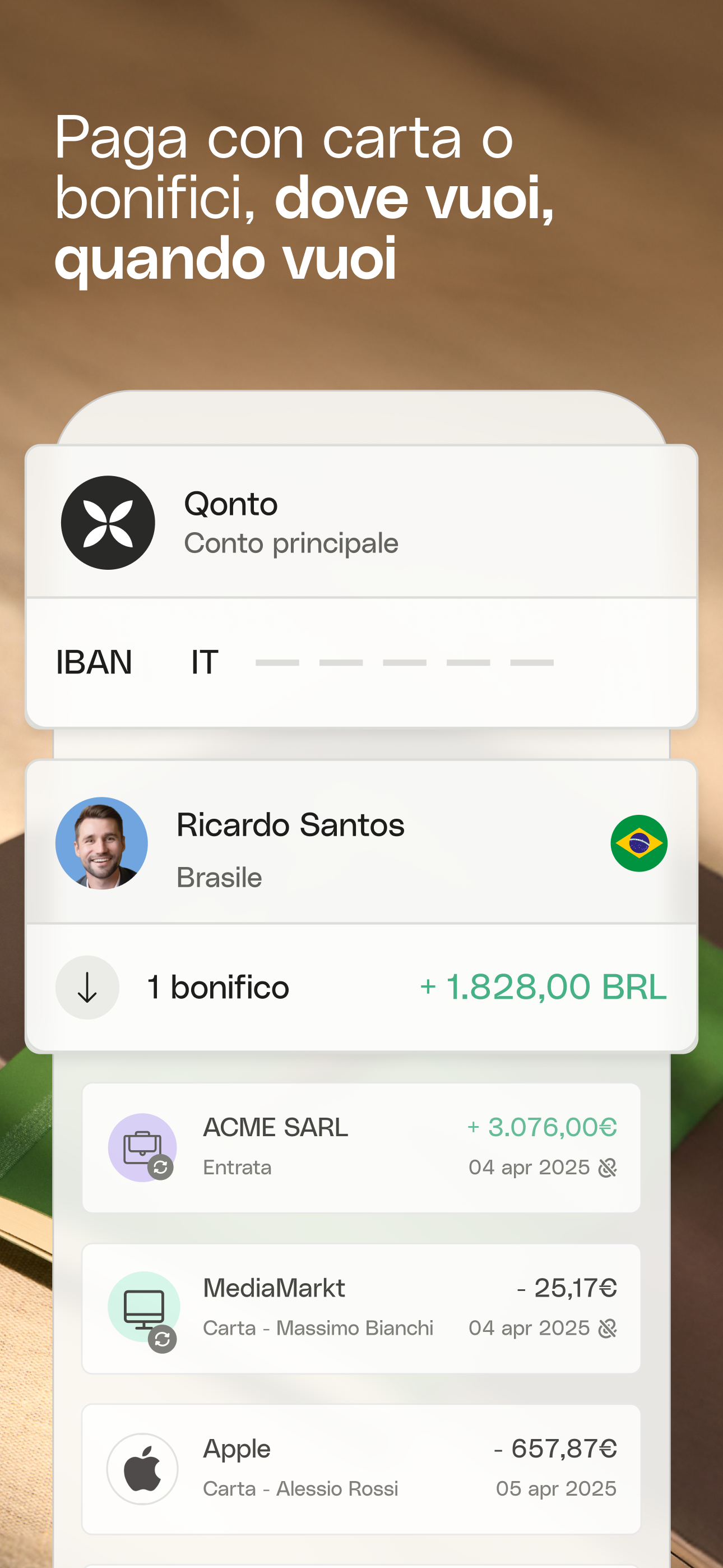Viewport: 723px width, 1568px height.
Task: Click the incoming transfer arrow icon
Action: [x=87, y=988]
